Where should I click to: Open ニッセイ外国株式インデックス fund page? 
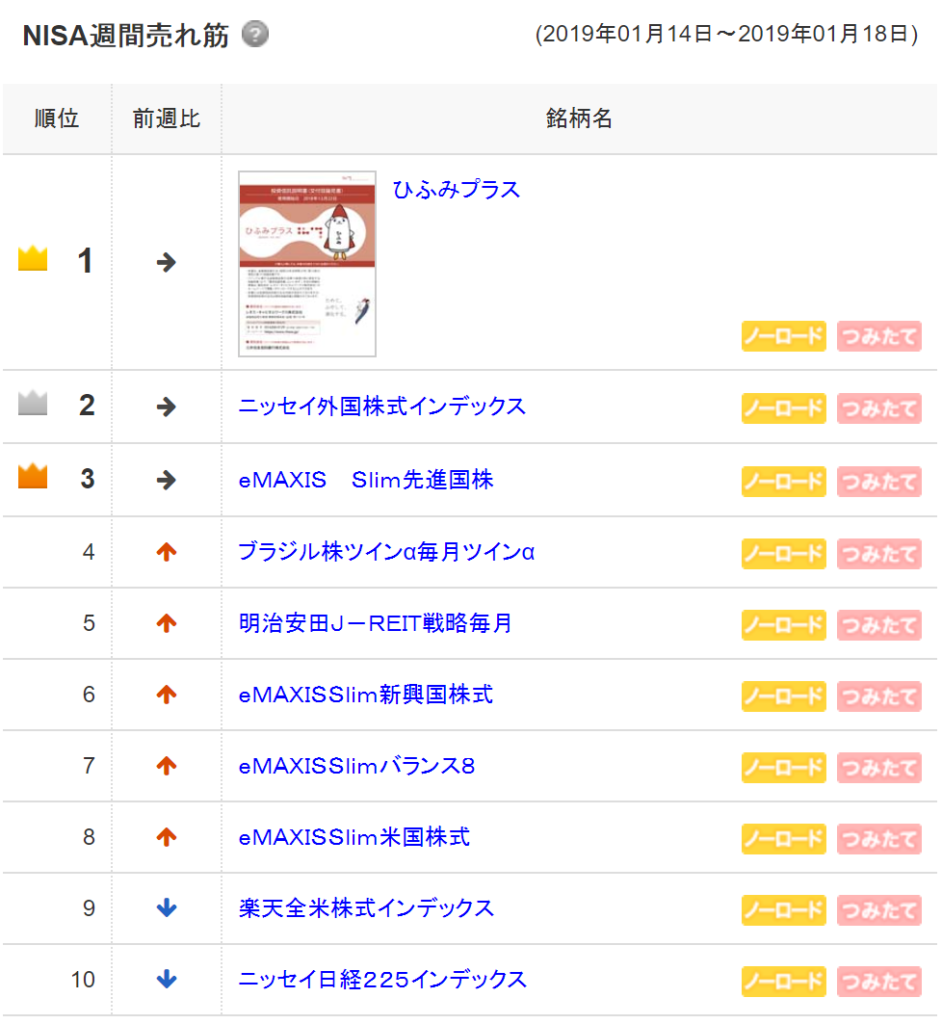click(x=382, y=407)
